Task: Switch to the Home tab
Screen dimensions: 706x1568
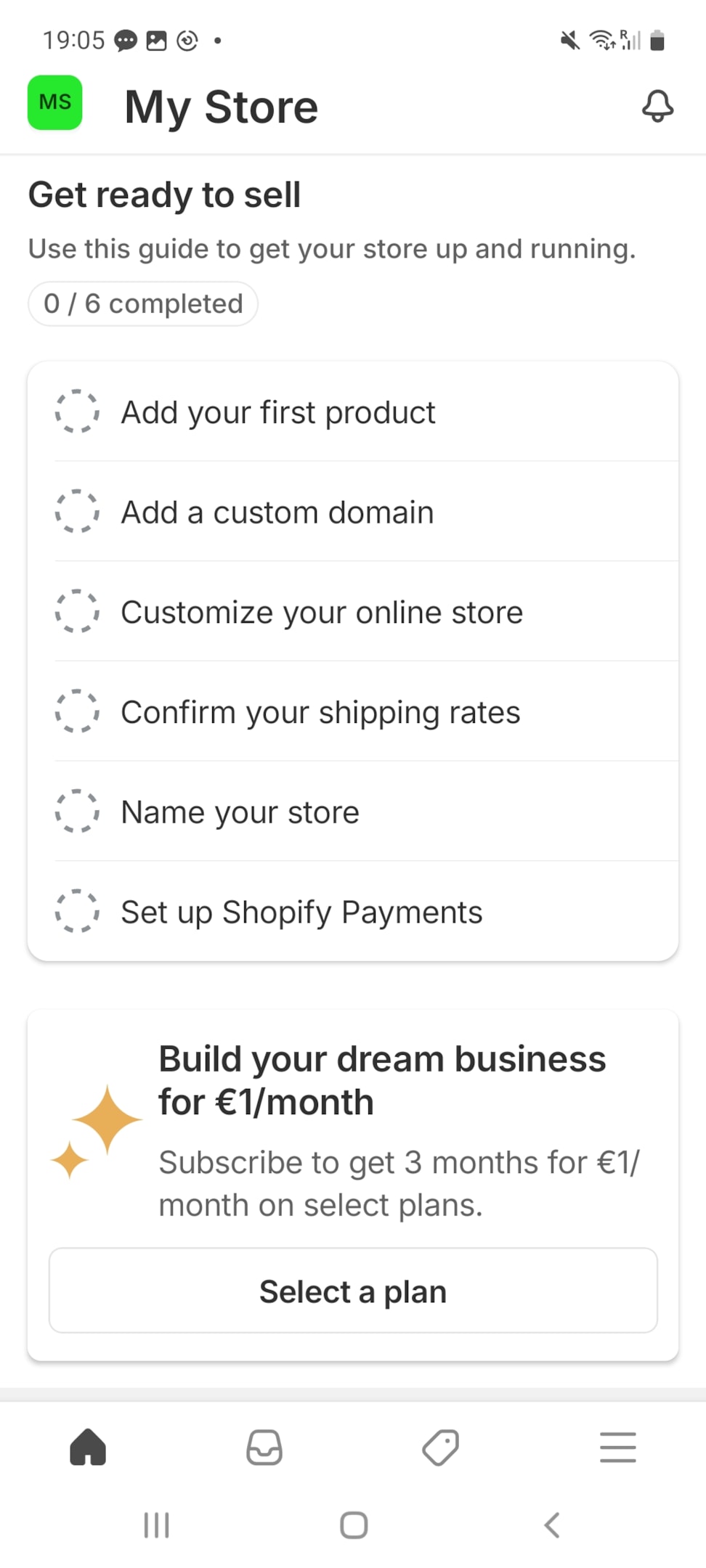Action: coord(88,1447)
